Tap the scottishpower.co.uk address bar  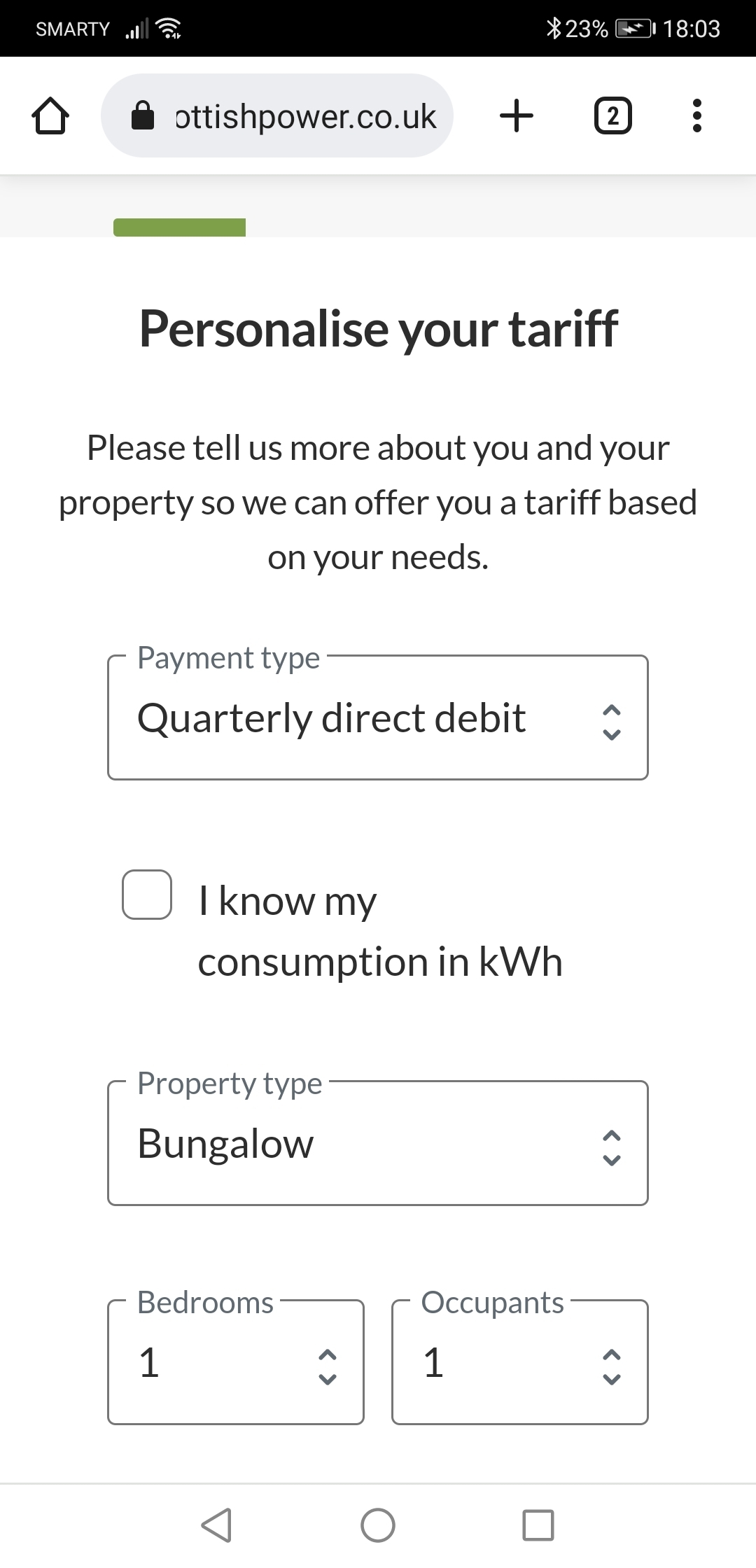[277, 115]
